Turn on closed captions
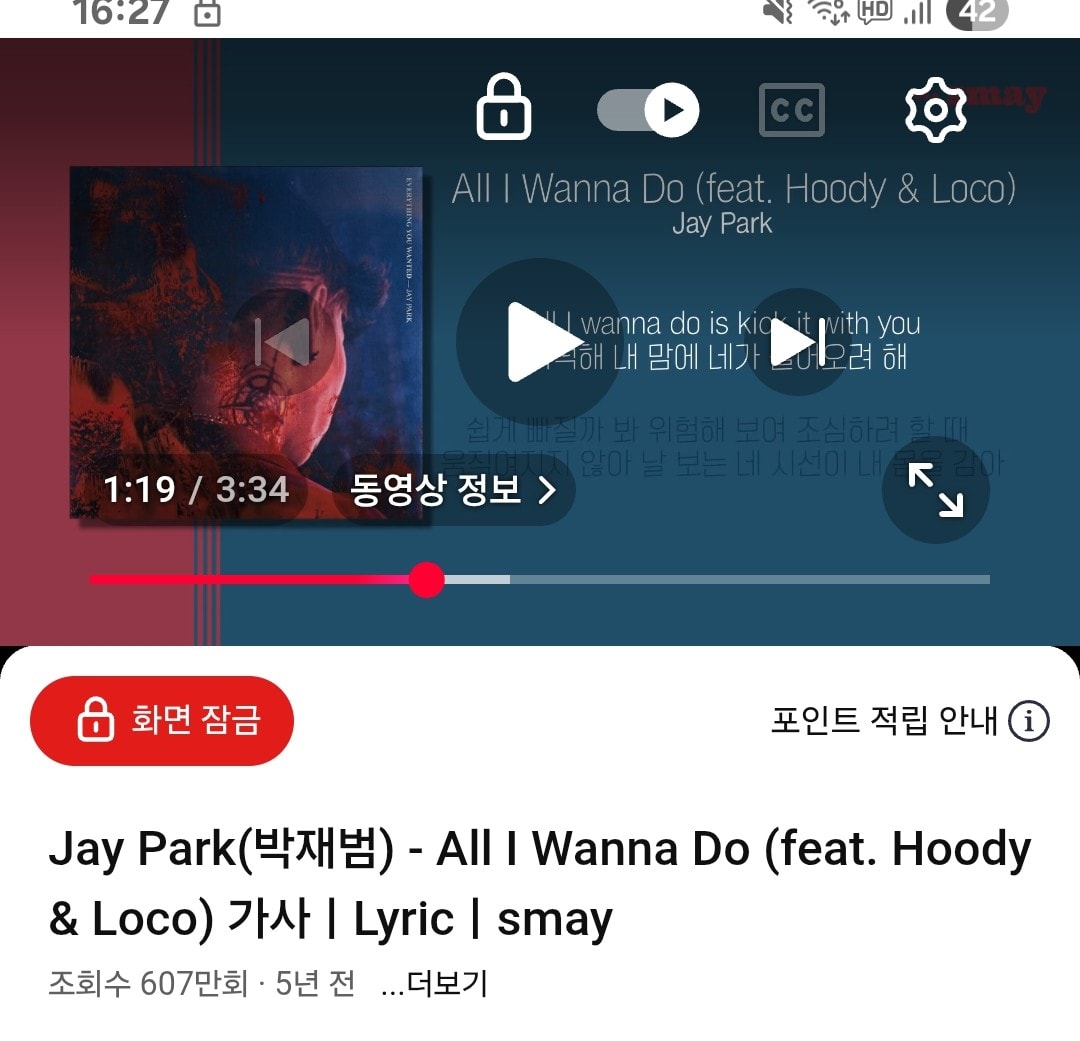The image size is (1080, 1041). [x=792, y=110]
